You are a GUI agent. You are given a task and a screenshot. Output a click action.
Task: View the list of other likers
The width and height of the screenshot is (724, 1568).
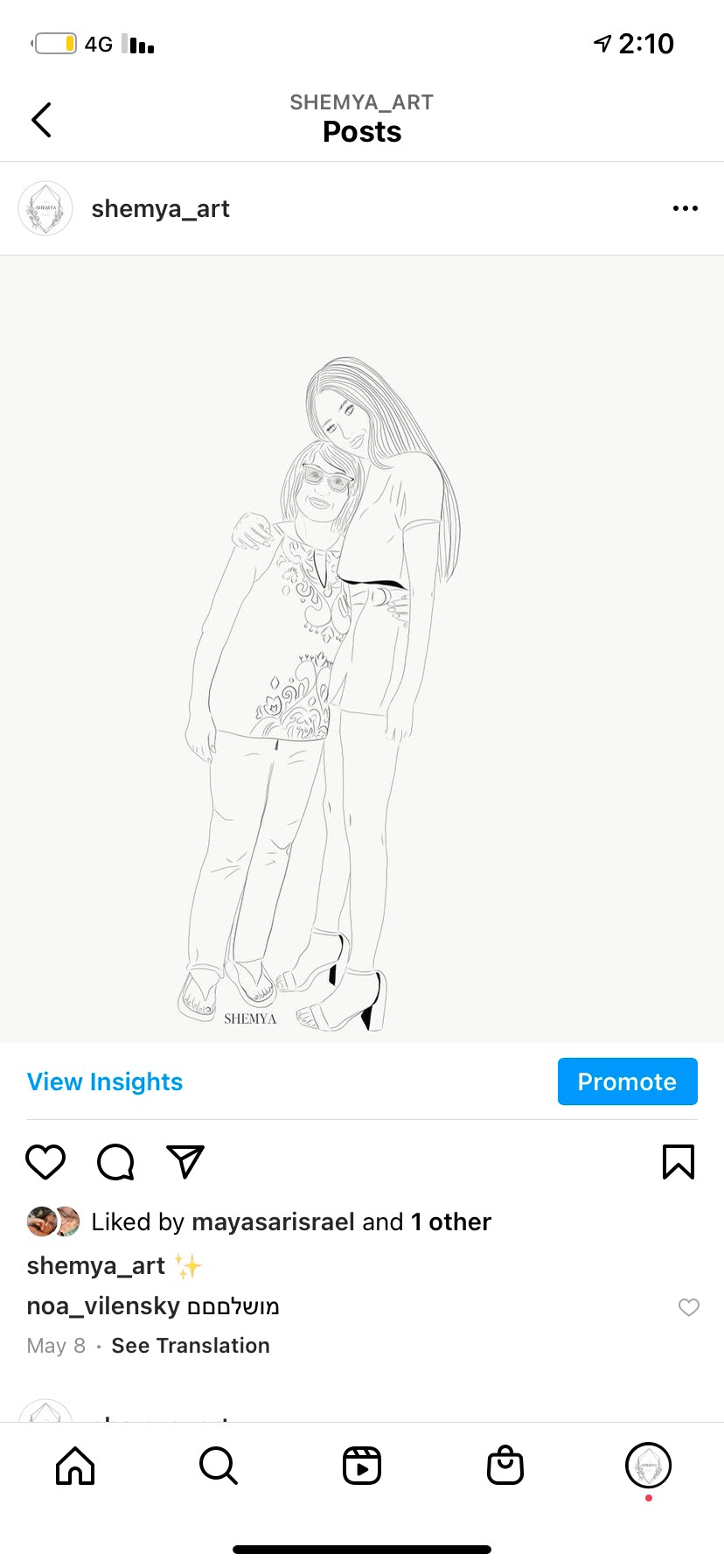pyautogui.click(x=451, y=1221)
